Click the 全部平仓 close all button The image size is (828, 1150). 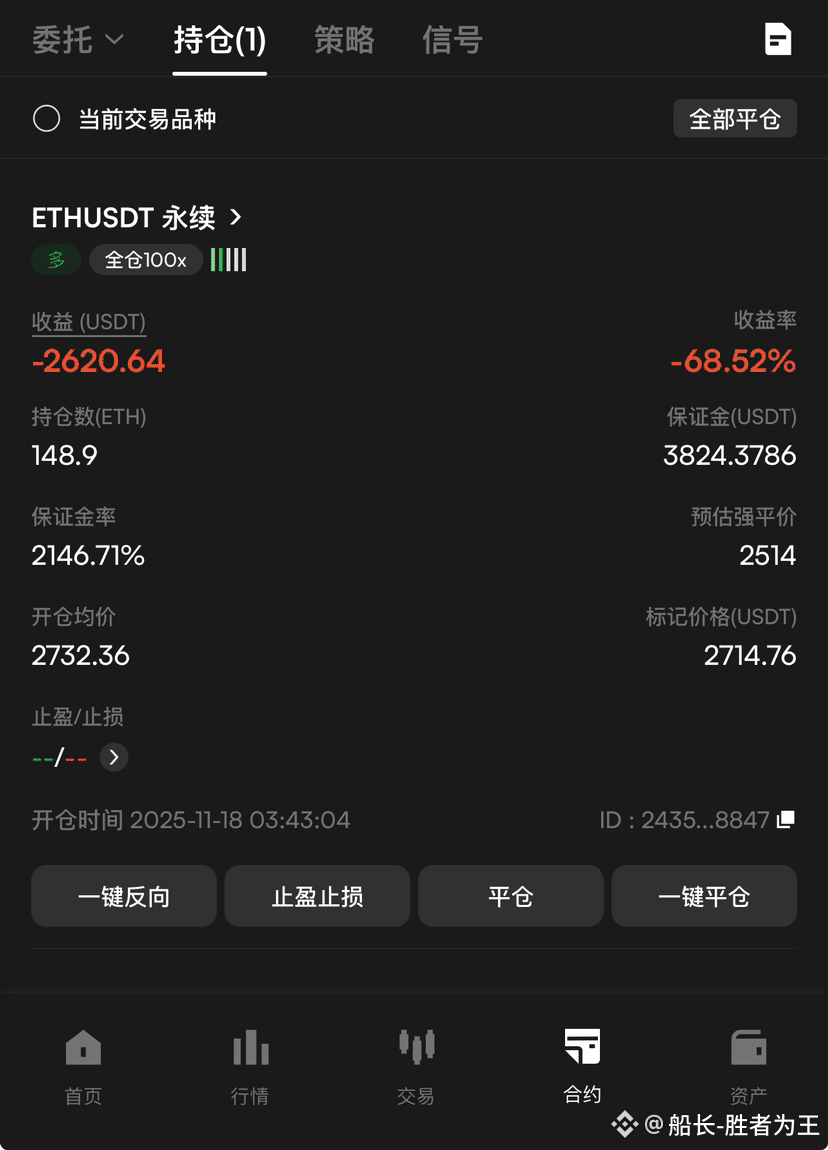[735, 118]
